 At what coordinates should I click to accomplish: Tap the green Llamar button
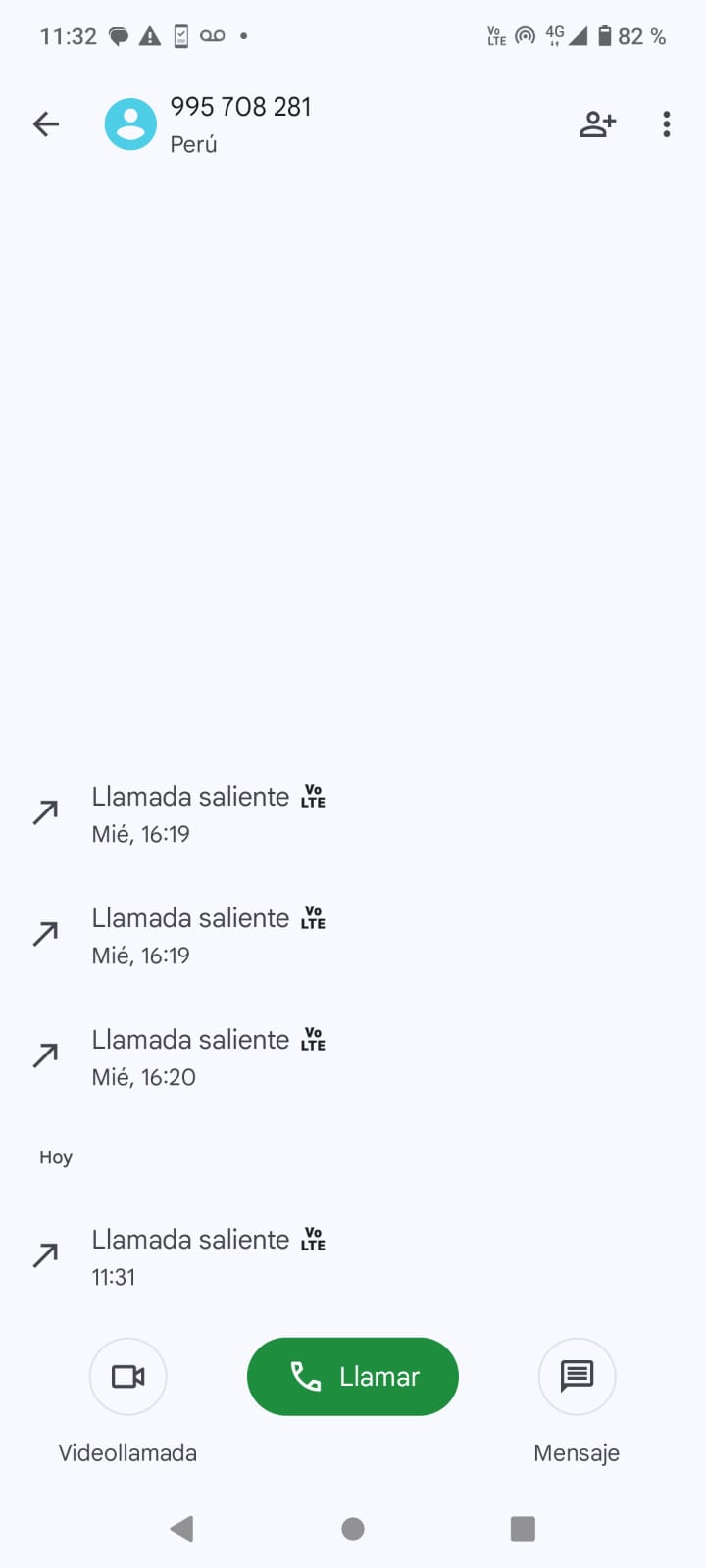[353, 1376]
